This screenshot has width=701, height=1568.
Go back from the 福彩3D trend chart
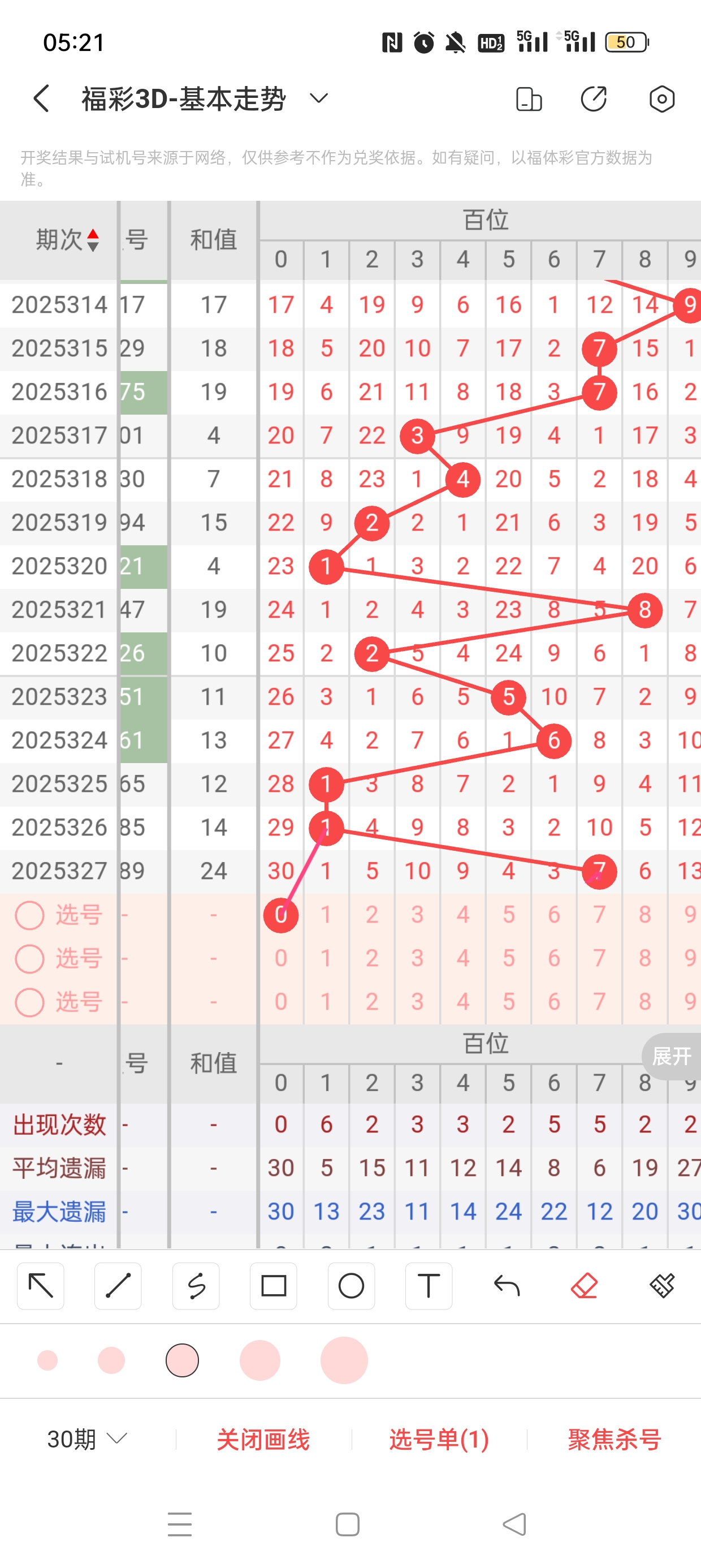pyautogui.click(x=41, y=98)
